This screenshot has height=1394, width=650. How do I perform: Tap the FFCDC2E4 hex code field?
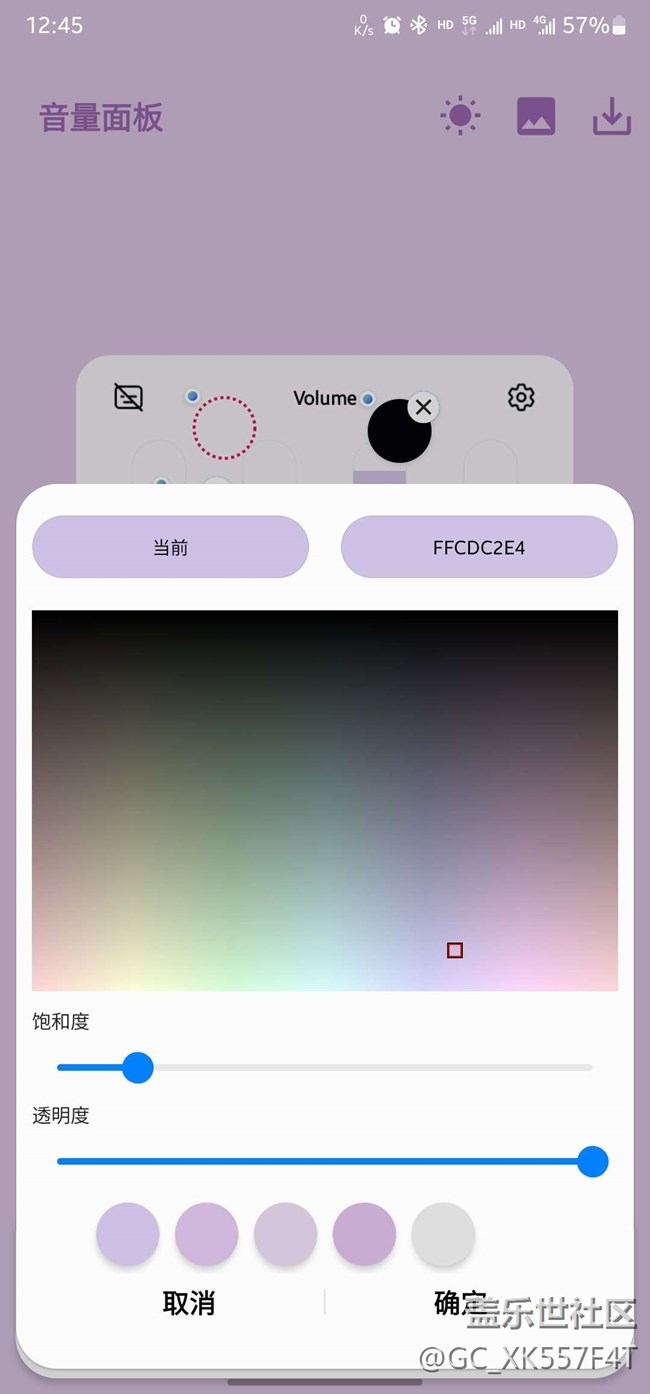(479, 547)
